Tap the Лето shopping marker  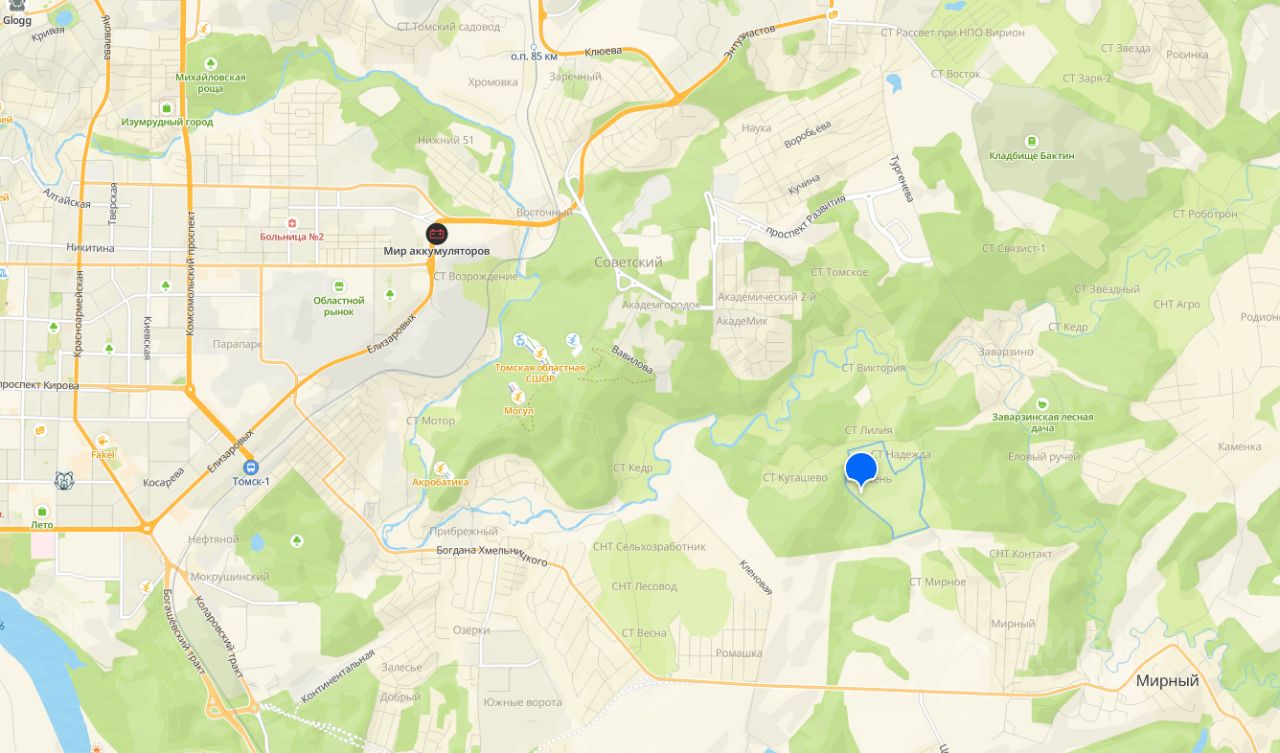pos(42,510)
